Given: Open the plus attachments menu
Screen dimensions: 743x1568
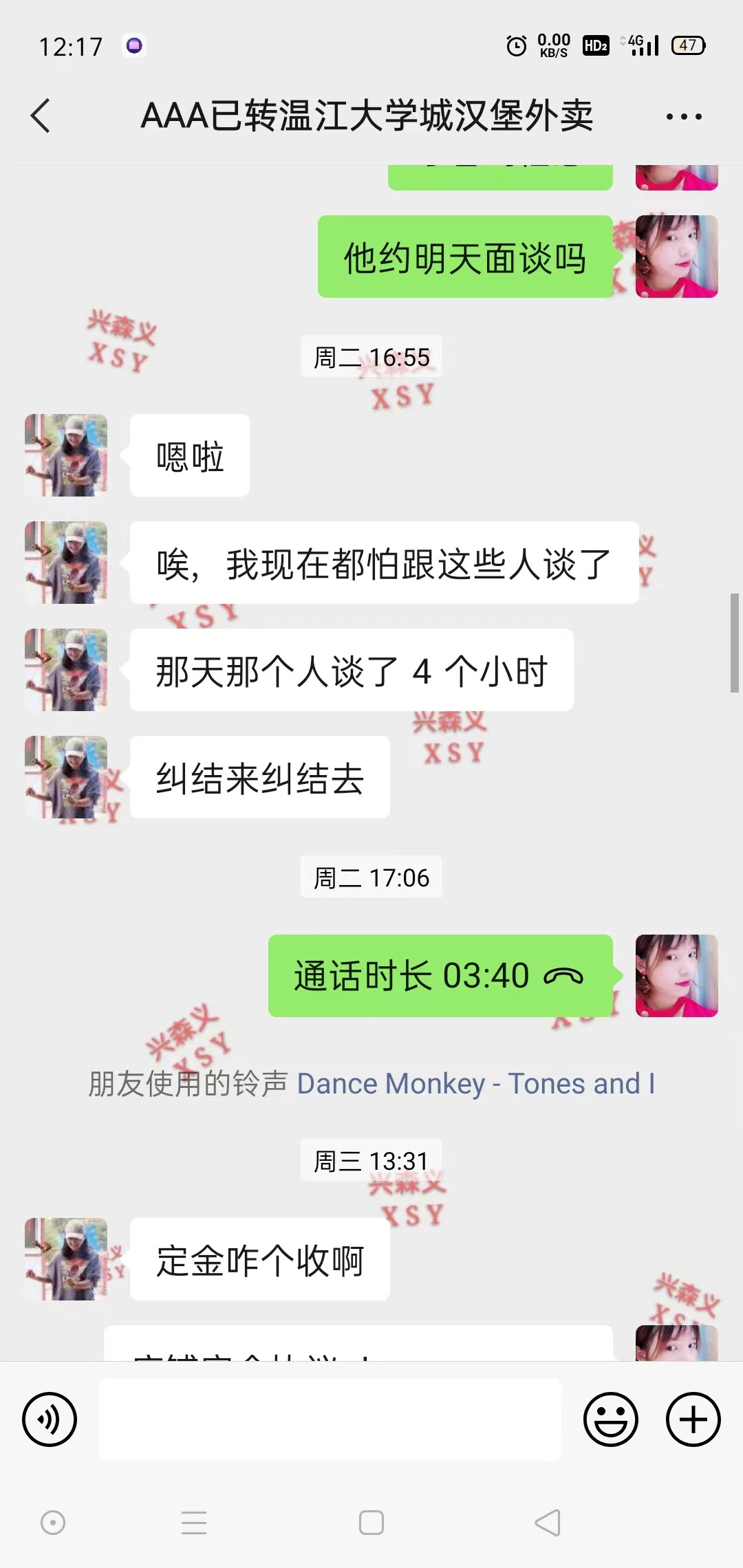Looking at the screenshot, I should (693, 1419).
